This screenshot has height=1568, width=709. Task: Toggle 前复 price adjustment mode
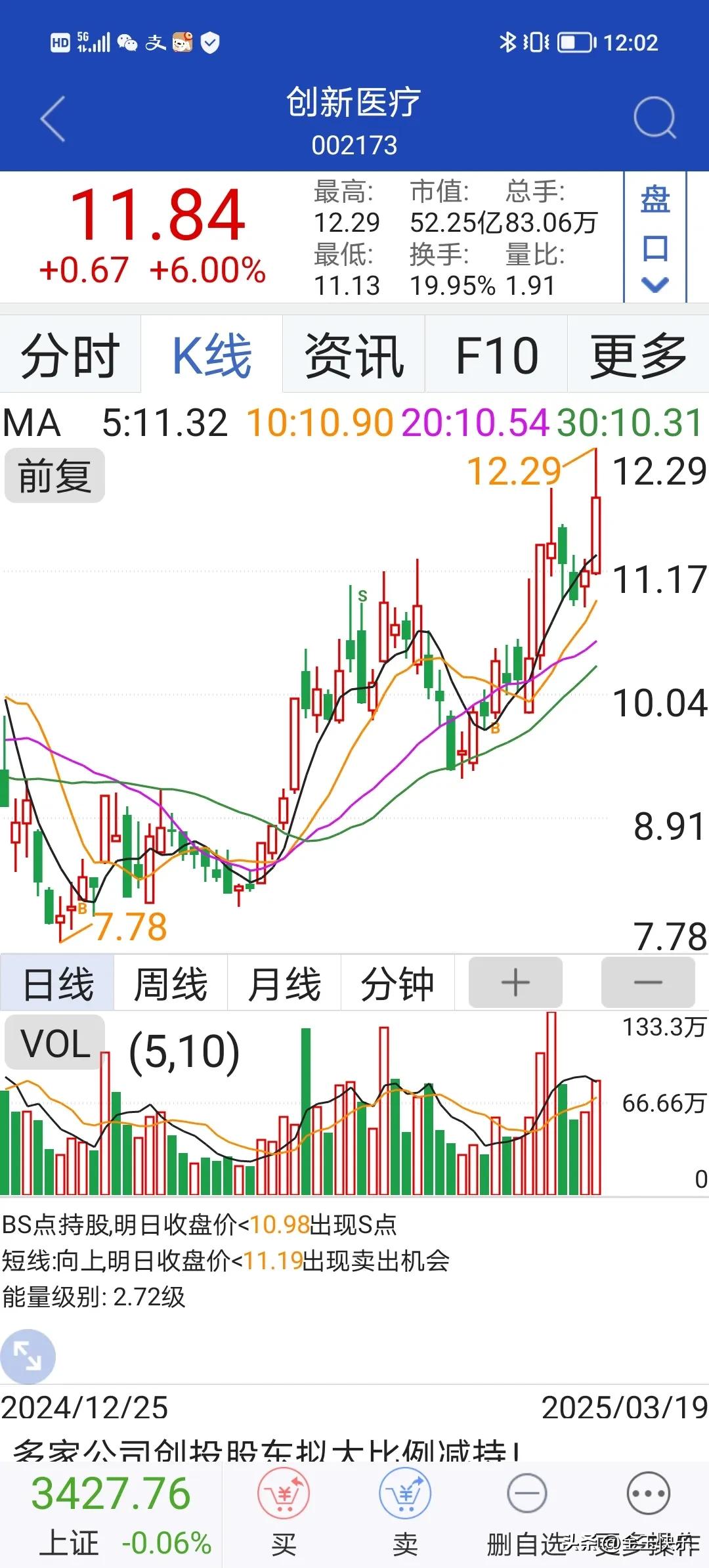pos(54,475)
